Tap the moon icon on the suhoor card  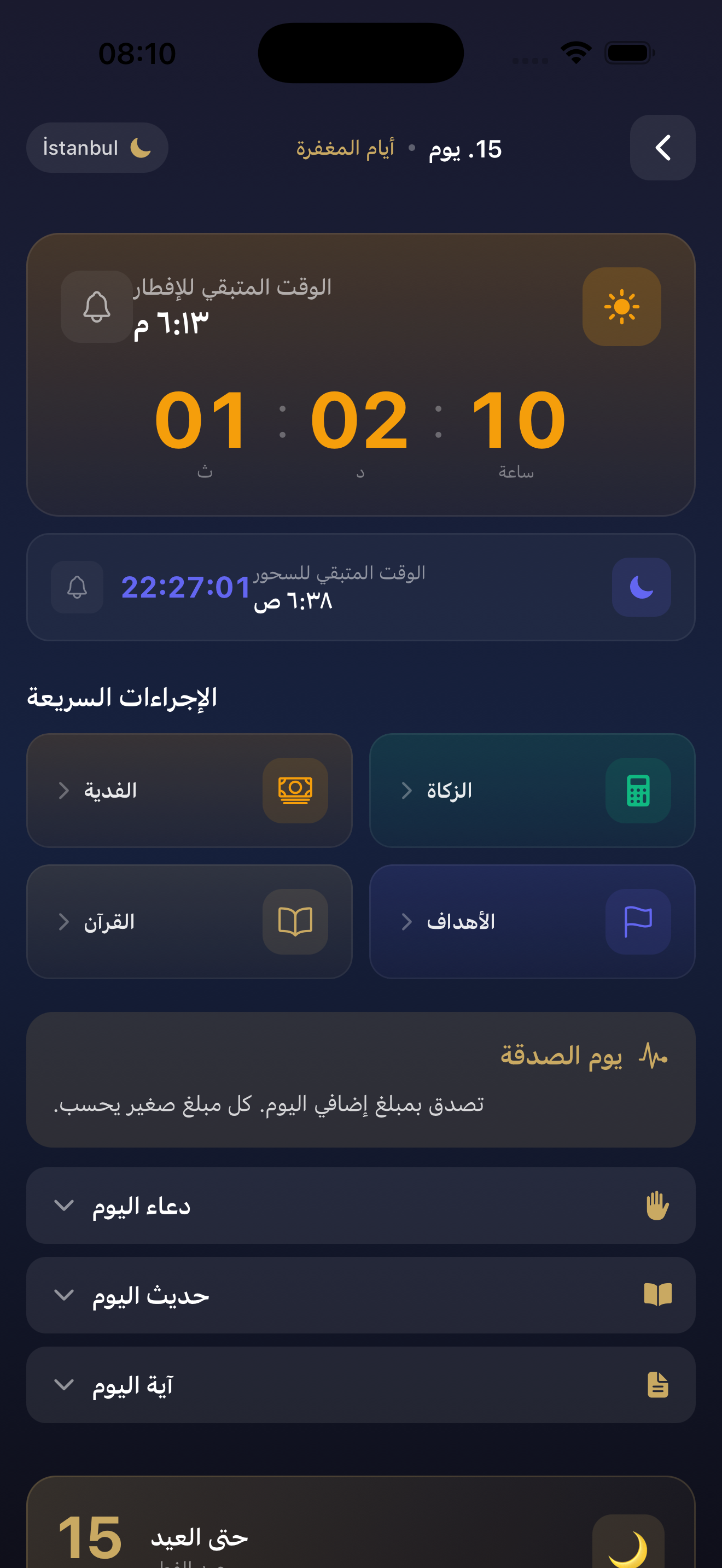(641, 586)
